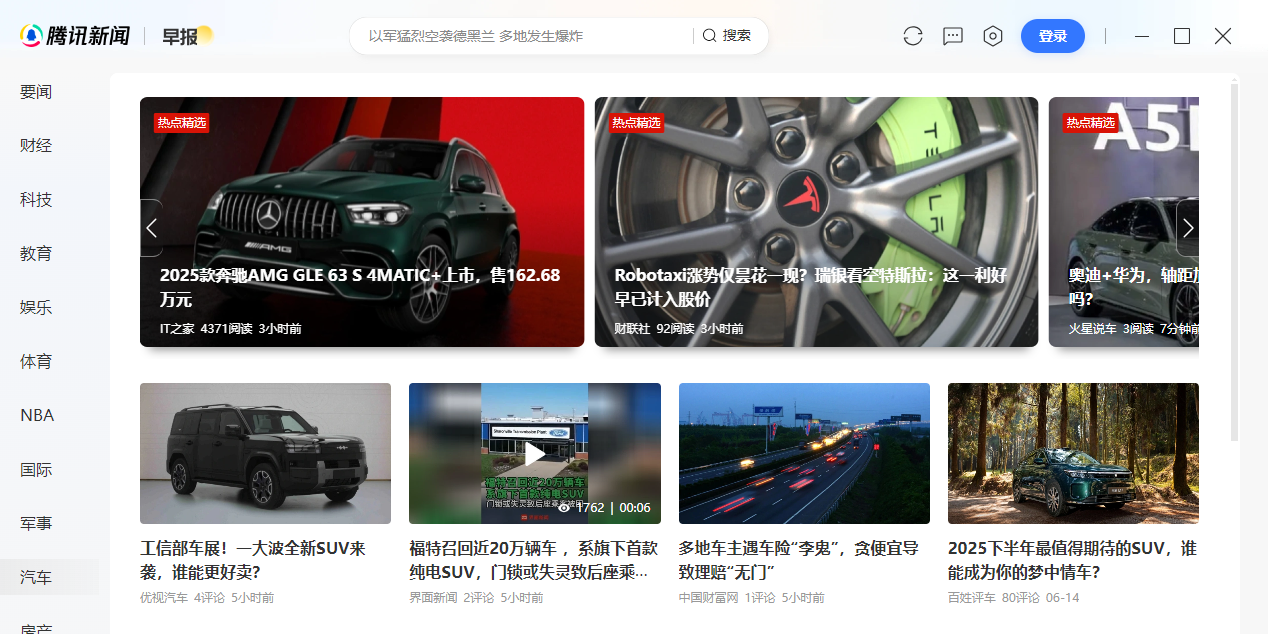Refresh the news feed
The image size is (1268, 634).
tap(912, 36)
